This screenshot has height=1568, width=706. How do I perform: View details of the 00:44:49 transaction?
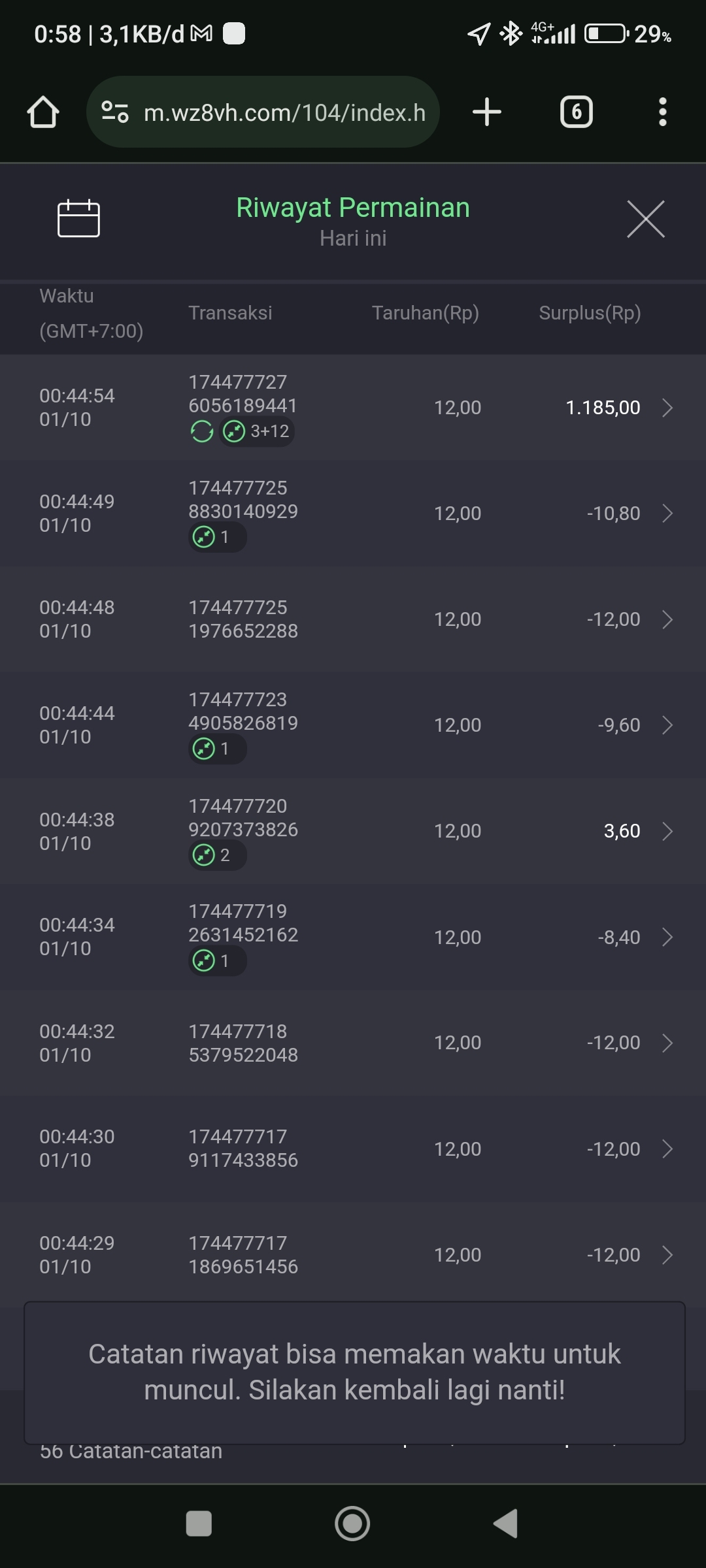pyautogui.click(x=667, y=514)
